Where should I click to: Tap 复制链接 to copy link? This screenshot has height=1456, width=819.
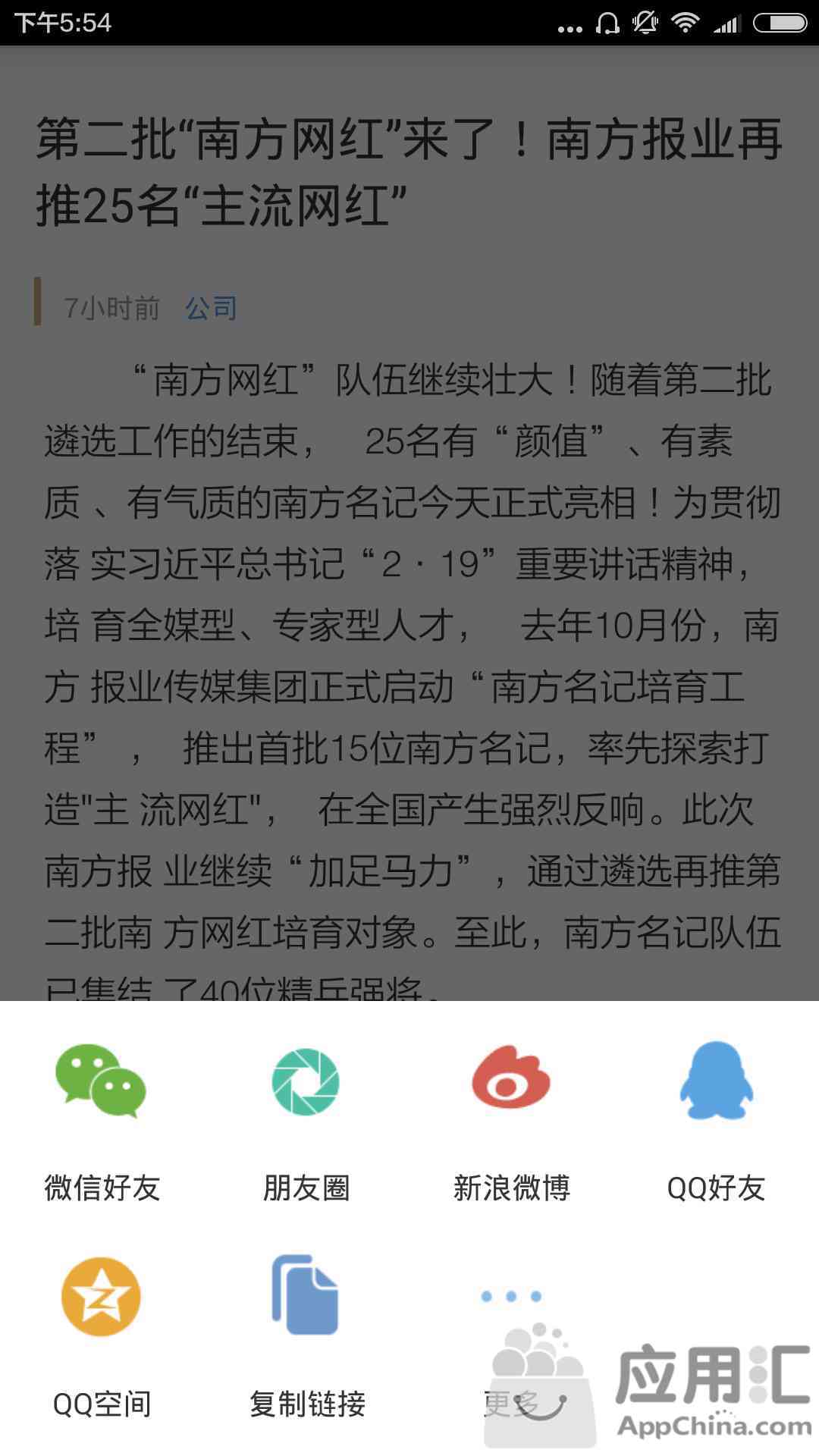306,1298
